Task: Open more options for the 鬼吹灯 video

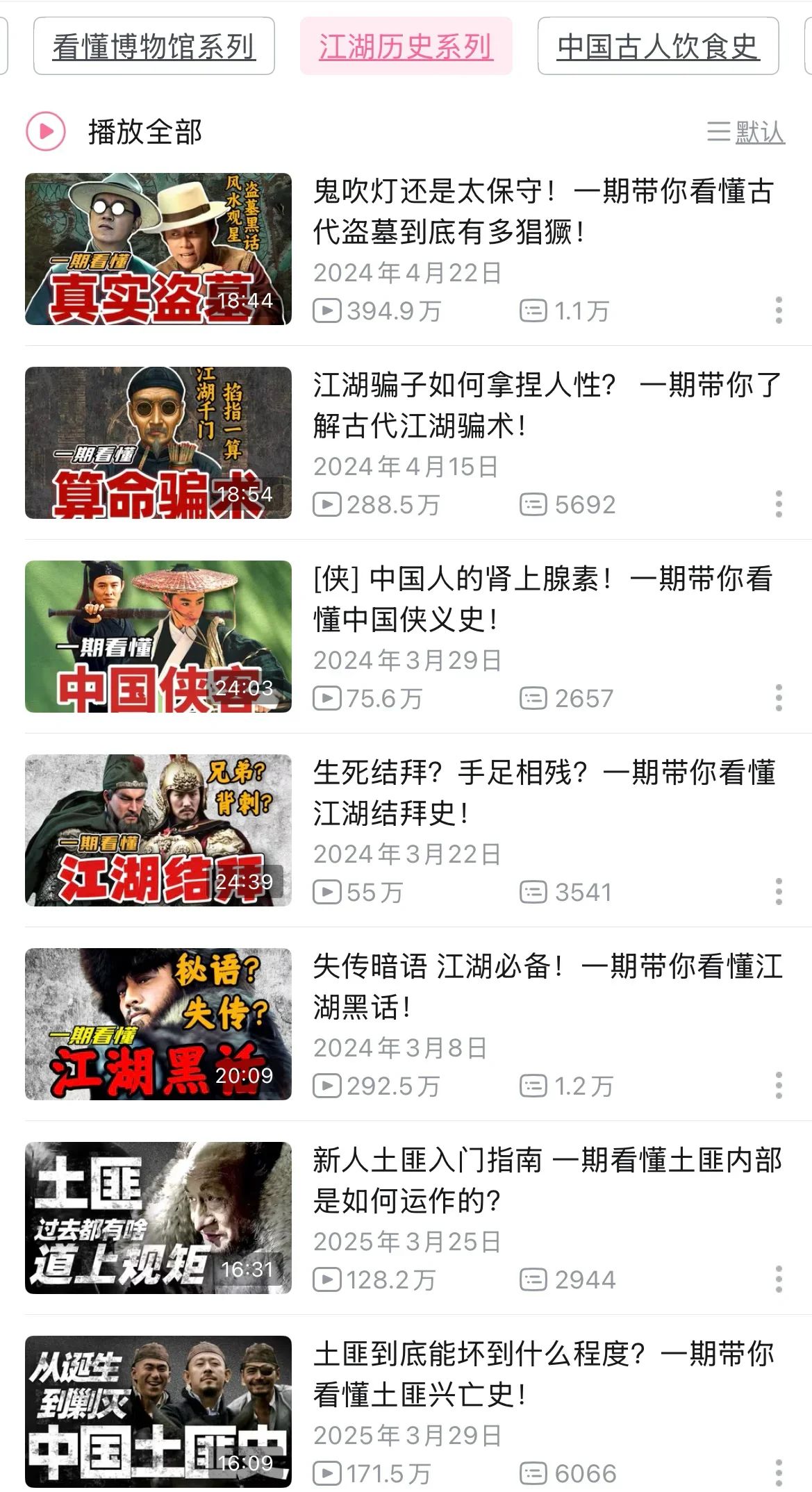Action: pyautogui.click(x=779, y=310)
